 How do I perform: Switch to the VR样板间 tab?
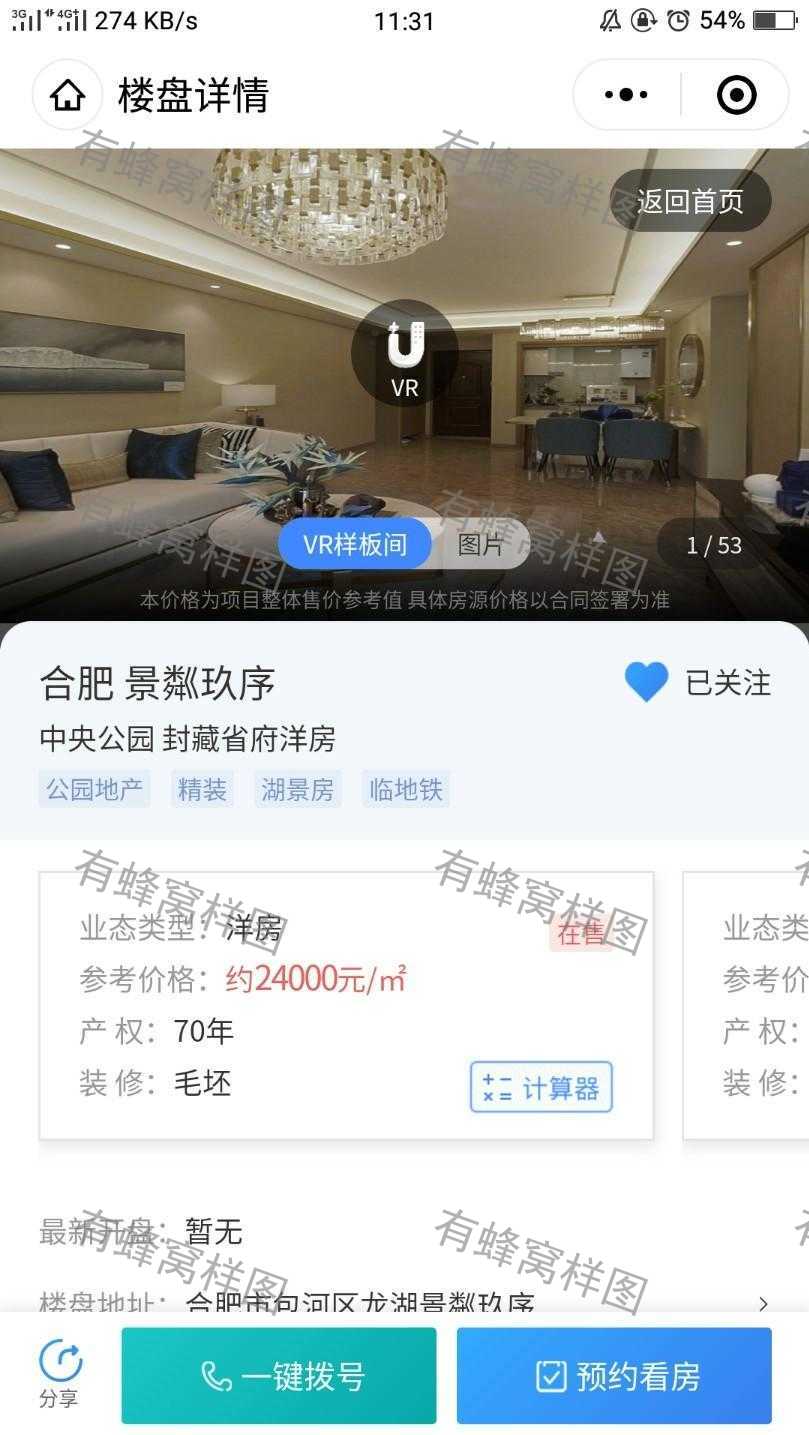point(355,544)
